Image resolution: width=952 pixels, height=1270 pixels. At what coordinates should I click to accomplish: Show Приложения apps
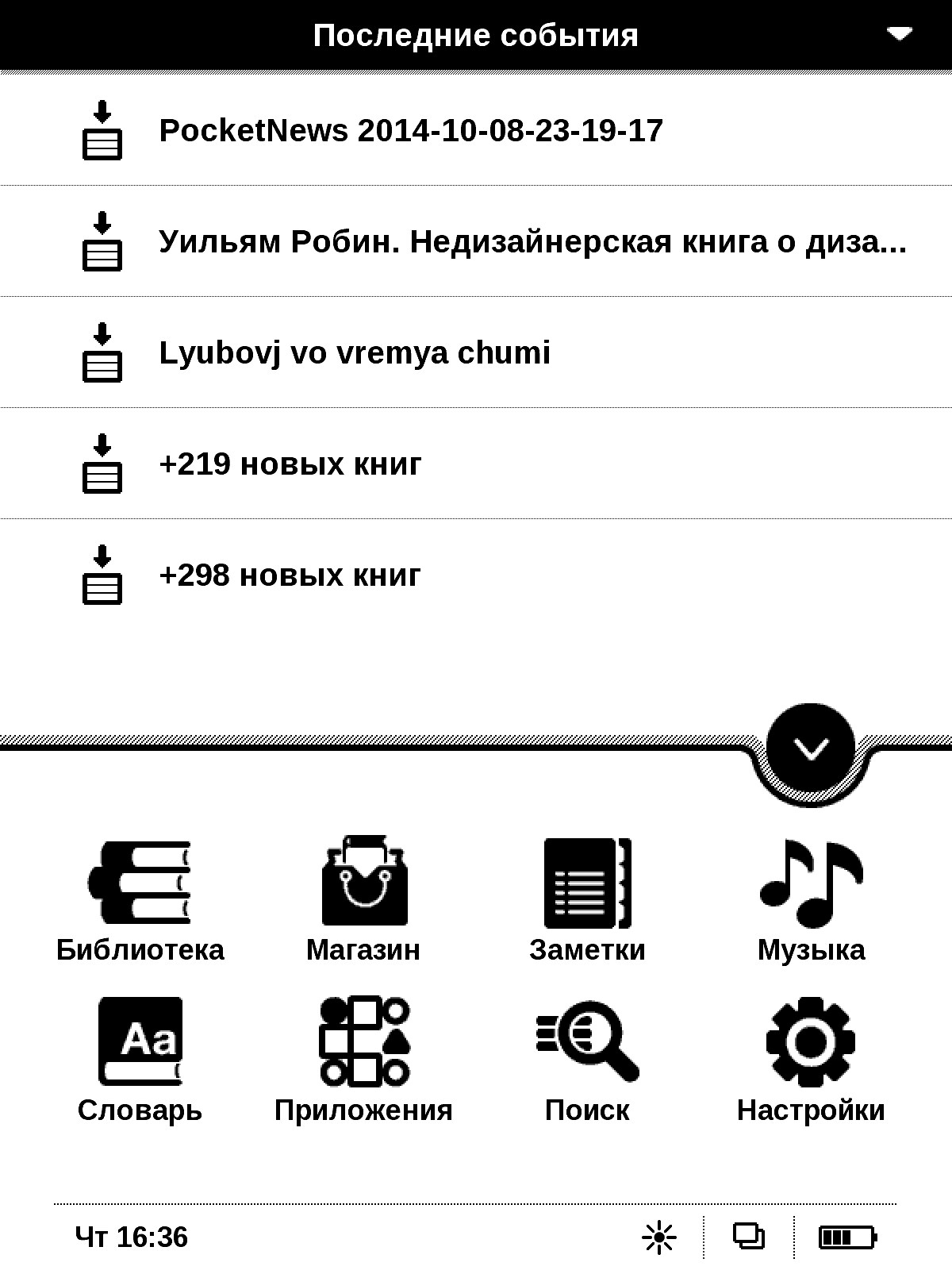(x=364, y=1060)
